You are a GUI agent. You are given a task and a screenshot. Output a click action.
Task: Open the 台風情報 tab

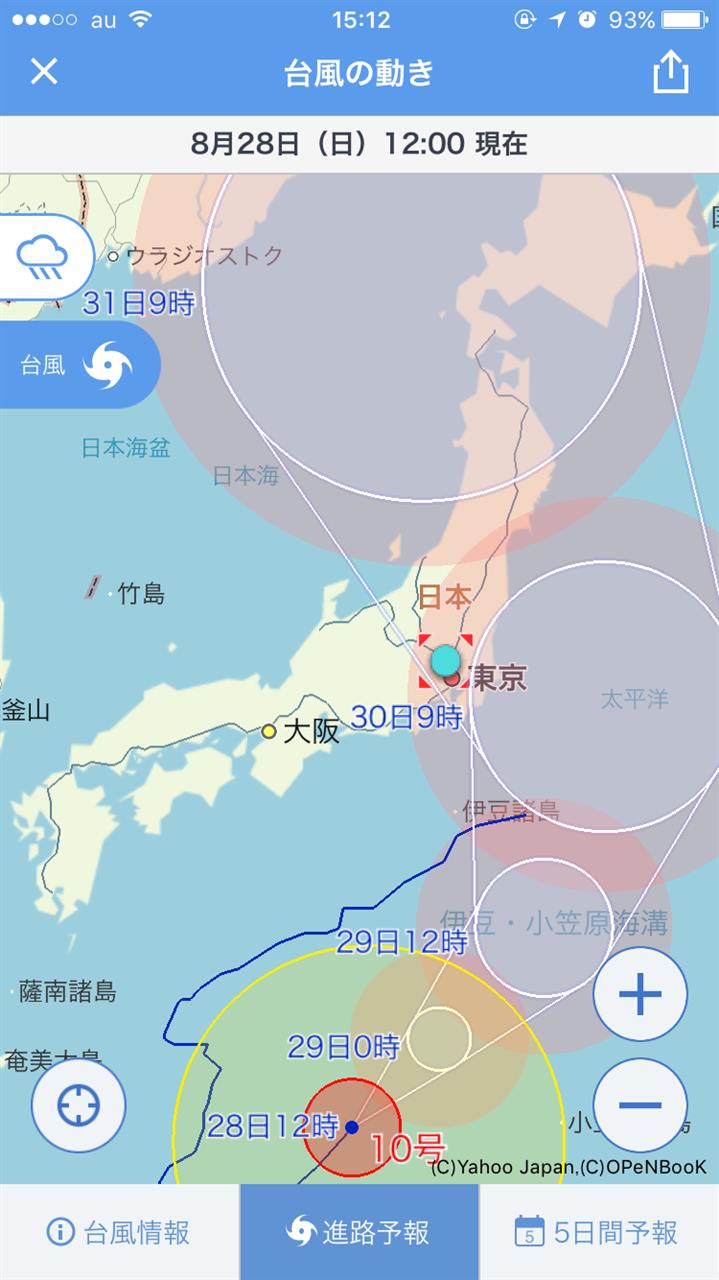[119, 1232]
